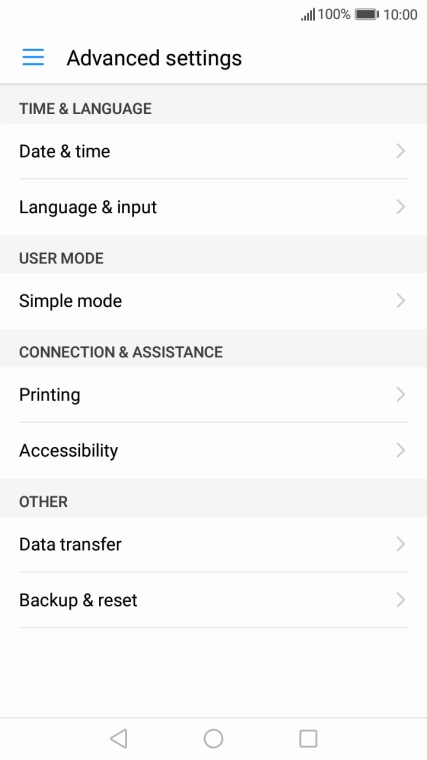Open Printing settings

tap(213, 395)
